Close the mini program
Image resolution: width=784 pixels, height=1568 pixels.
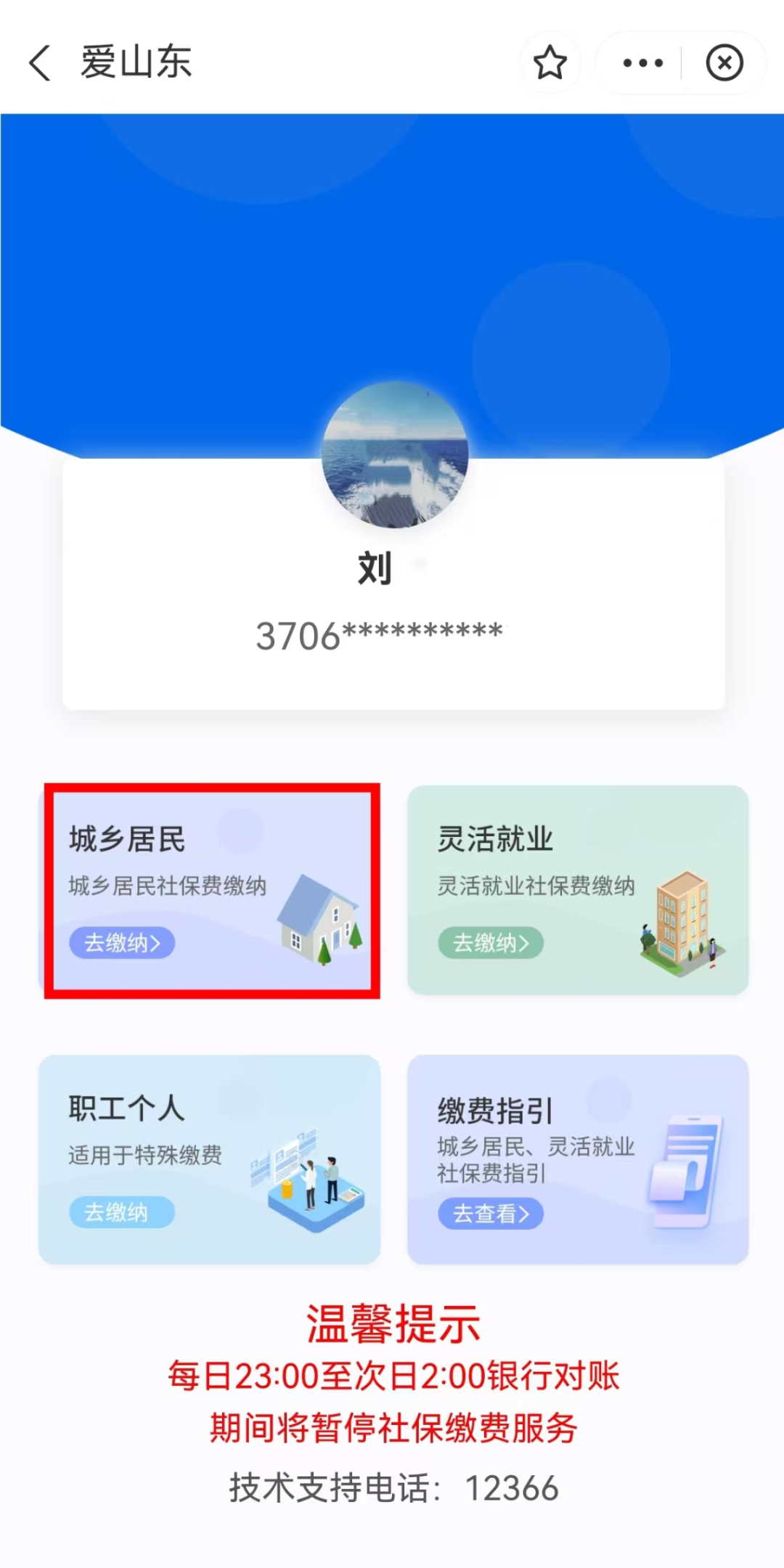coord(724,62)
